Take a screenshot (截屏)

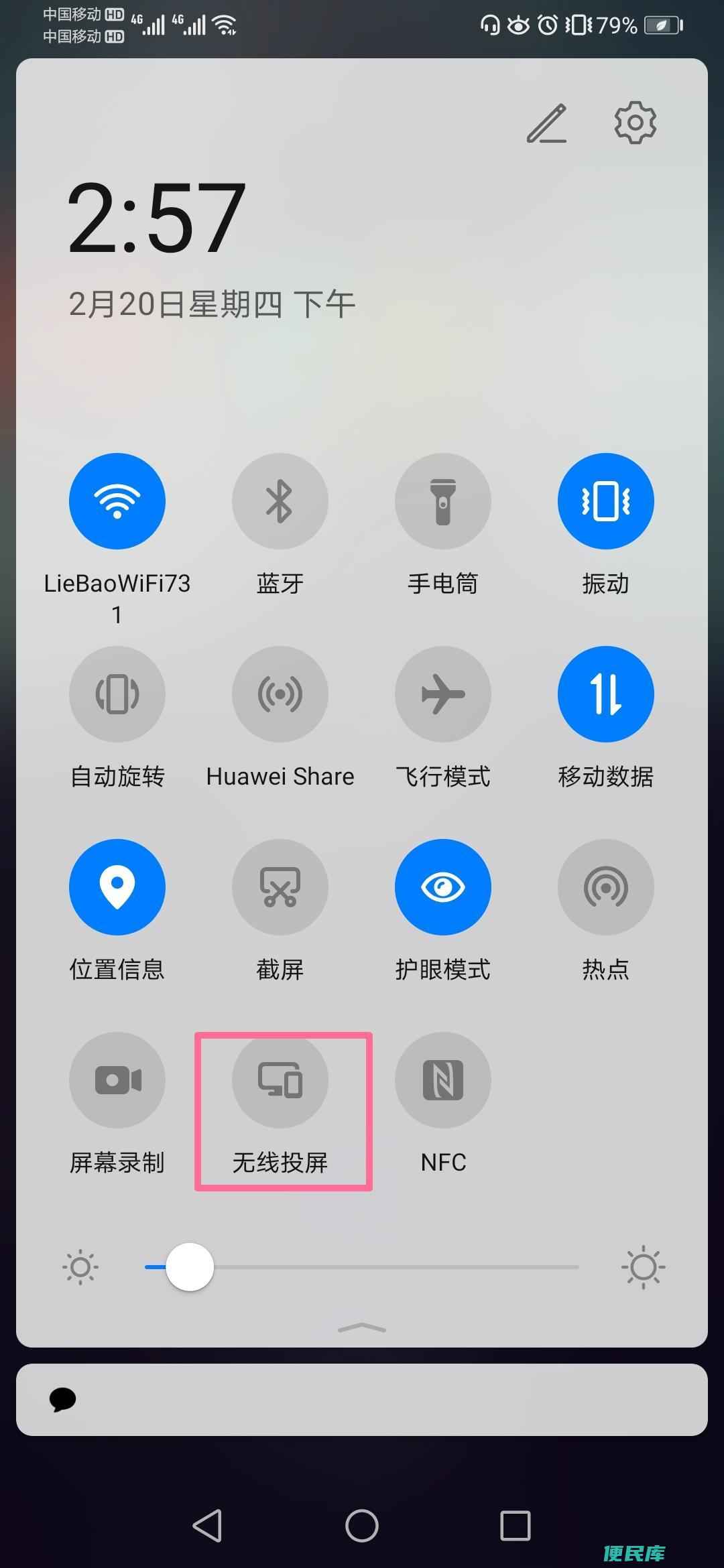click(280, 887)
